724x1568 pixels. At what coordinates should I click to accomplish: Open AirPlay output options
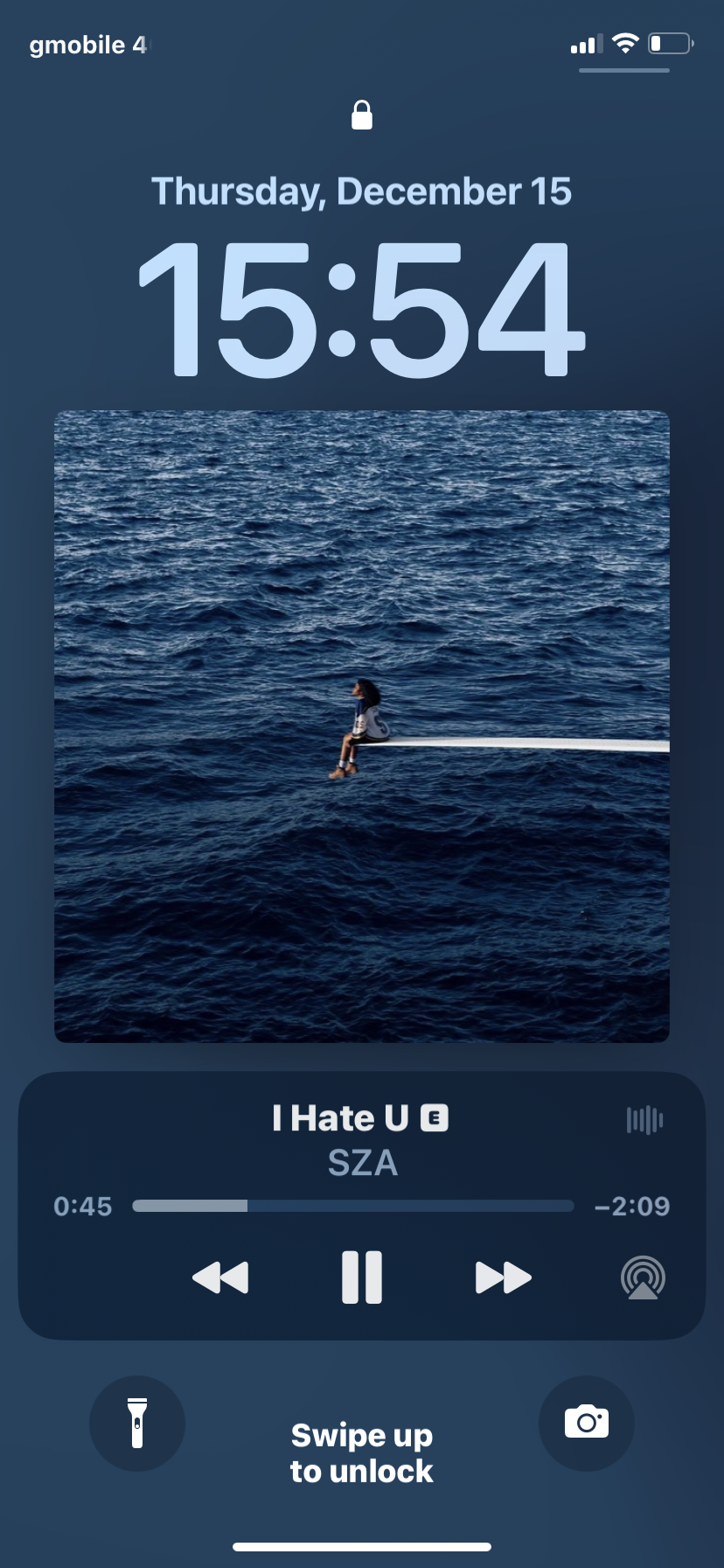643,1278
